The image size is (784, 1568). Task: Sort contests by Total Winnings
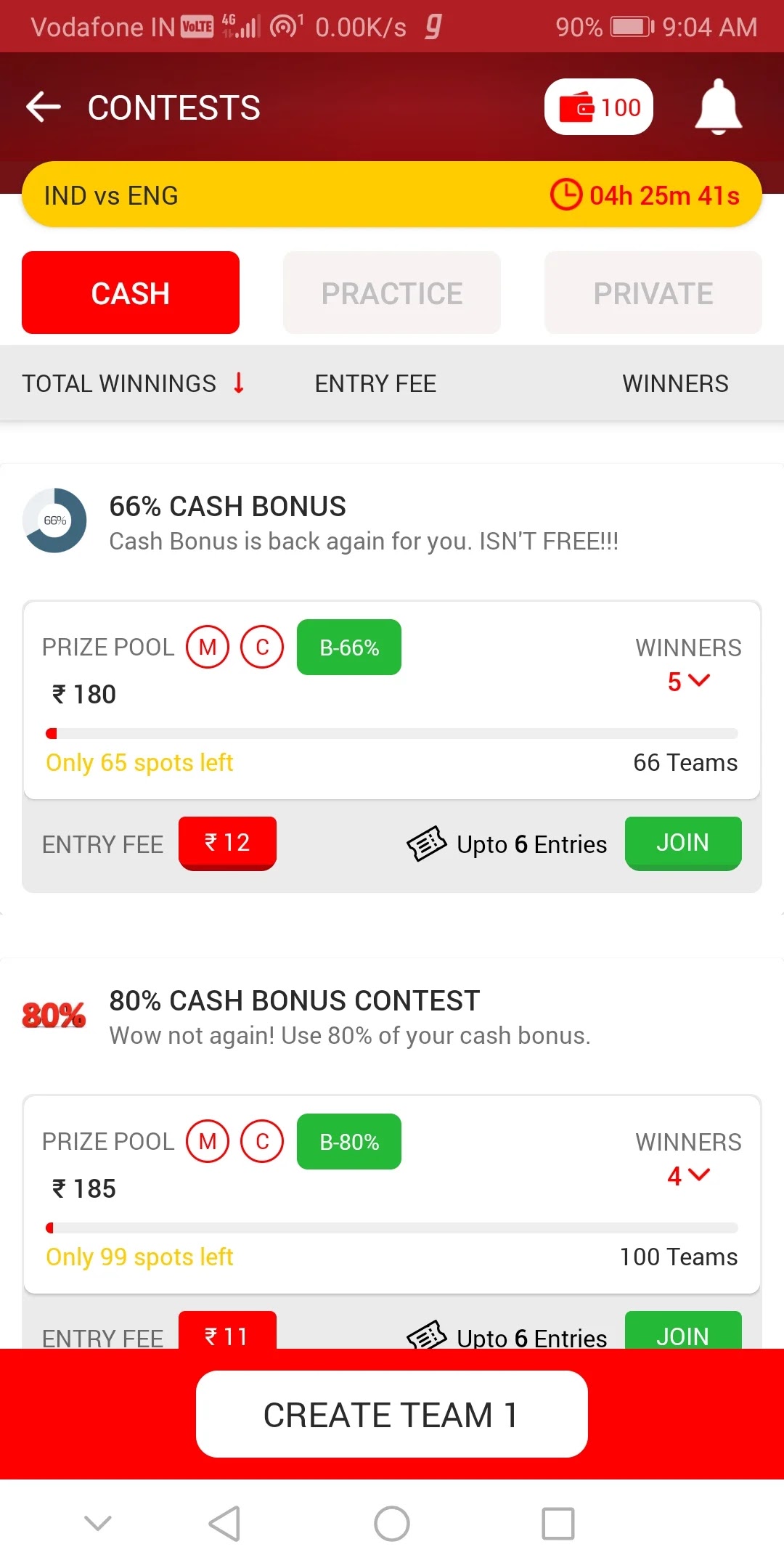click(134, 383)
